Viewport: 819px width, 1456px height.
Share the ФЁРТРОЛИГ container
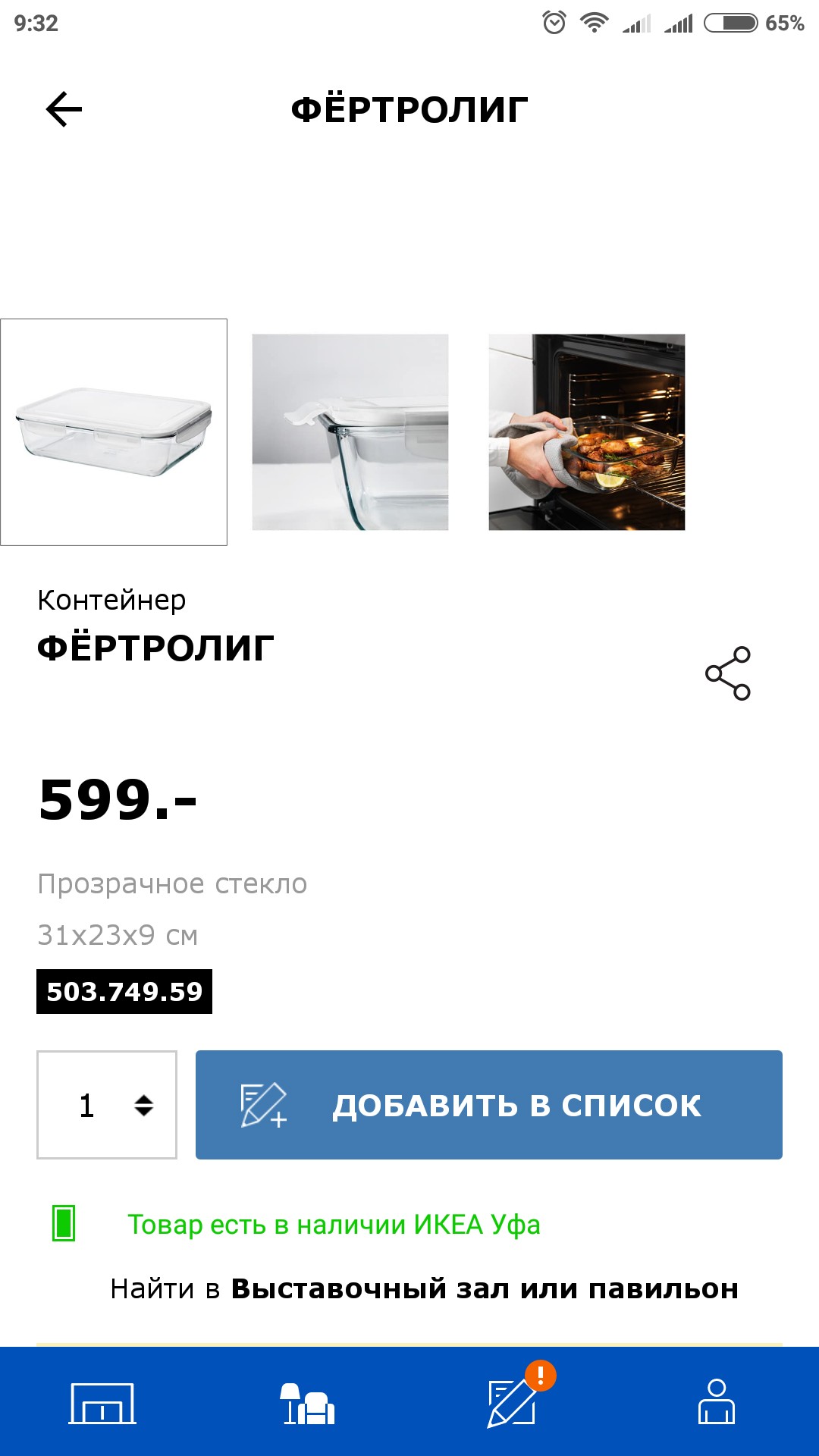click(x=728, y=673)
